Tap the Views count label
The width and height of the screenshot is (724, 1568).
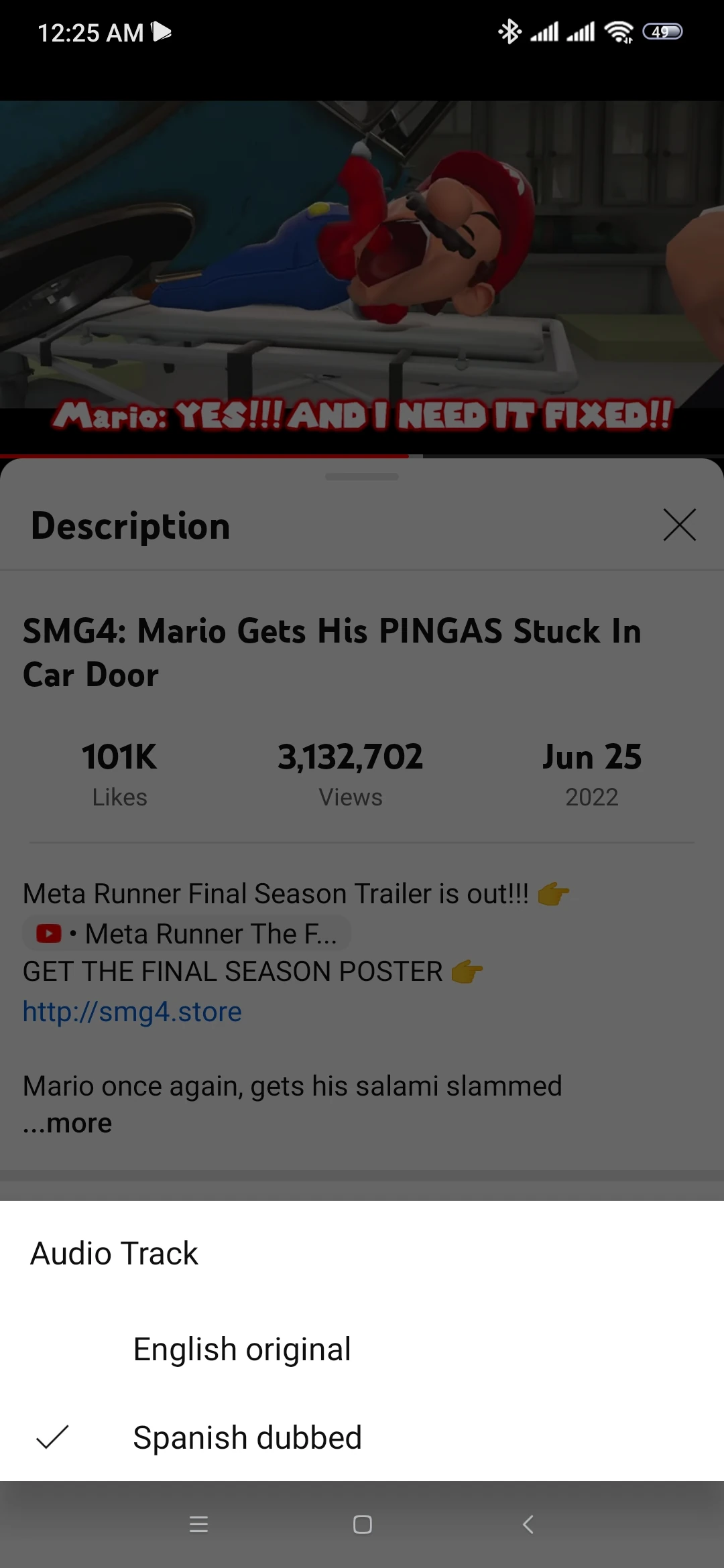(x=350, y=797)
